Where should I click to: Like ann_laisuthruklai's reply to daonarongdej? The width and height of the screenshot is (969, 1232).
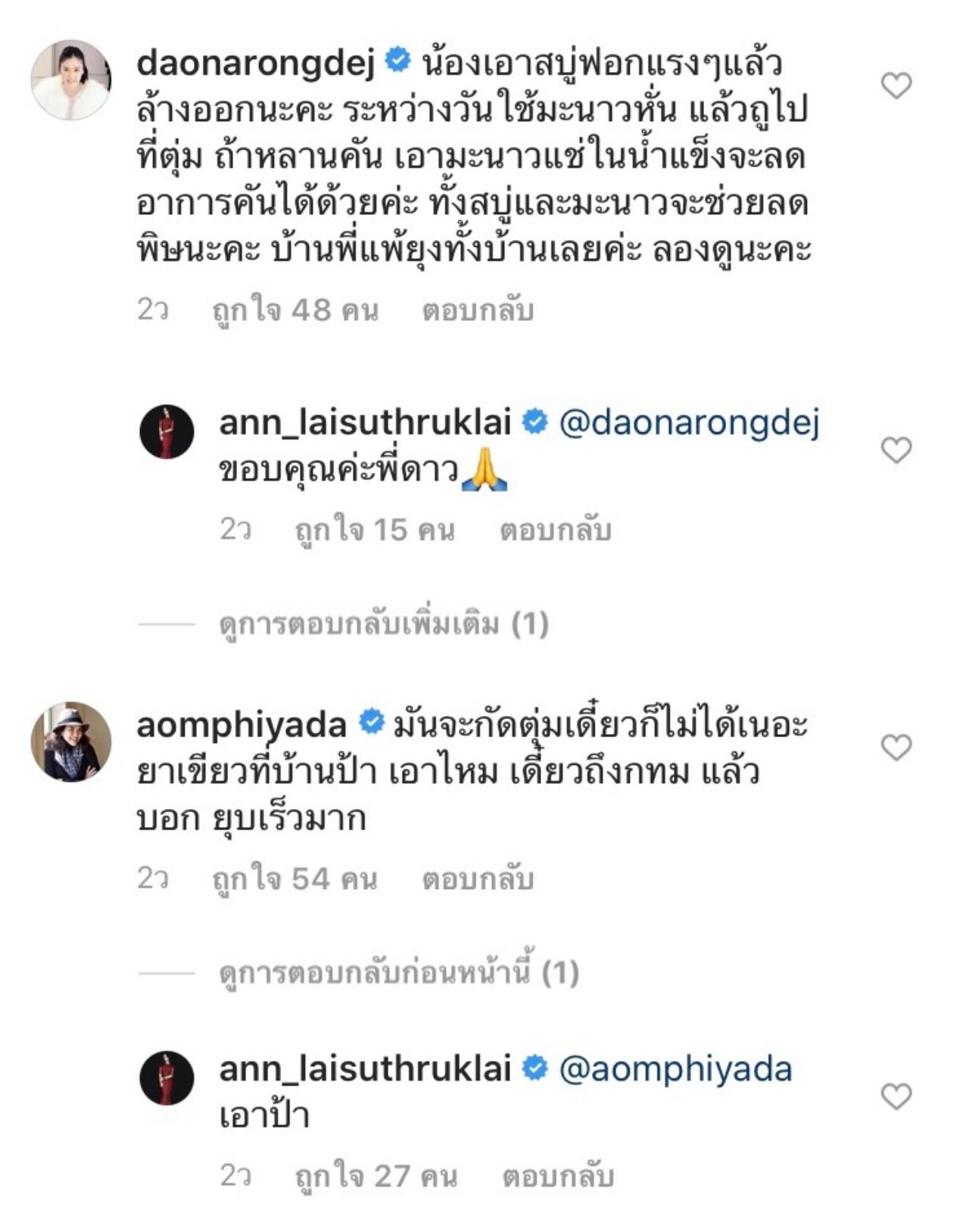(x=896, y=450)
